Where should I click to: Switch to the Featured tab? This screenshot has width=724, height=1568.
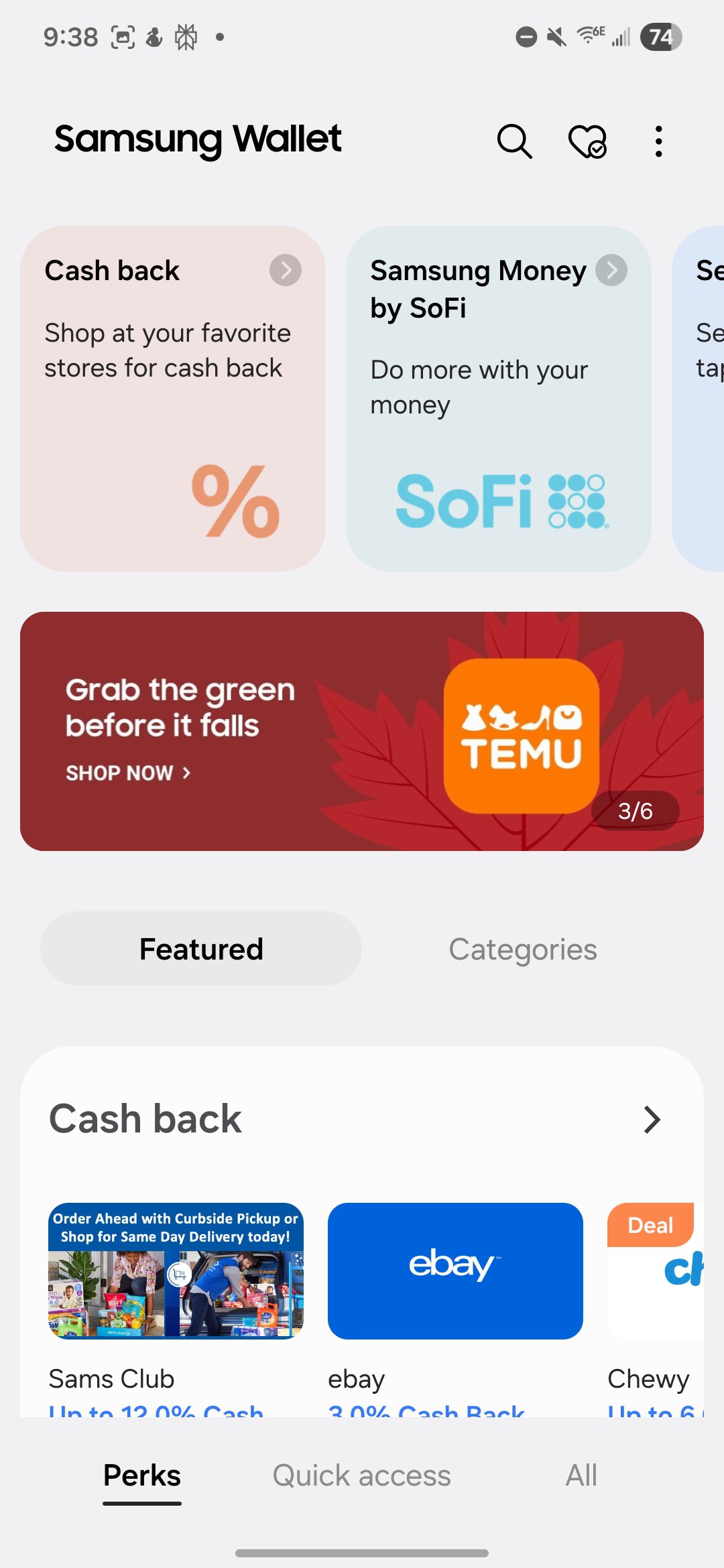(200, 949)
